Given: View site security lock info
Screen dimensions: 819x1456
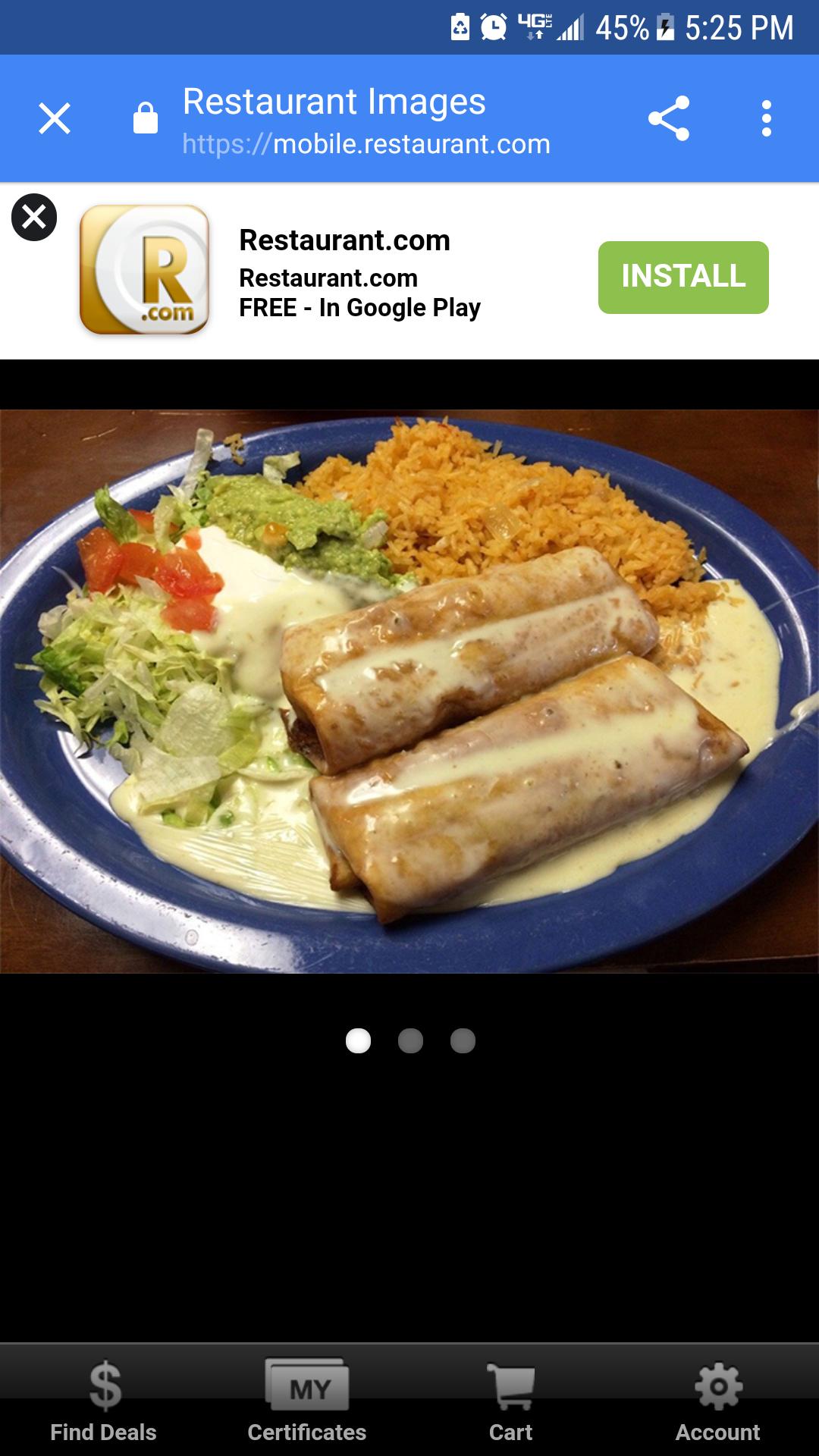Looking at the screenshot, I should coord(146,118).
